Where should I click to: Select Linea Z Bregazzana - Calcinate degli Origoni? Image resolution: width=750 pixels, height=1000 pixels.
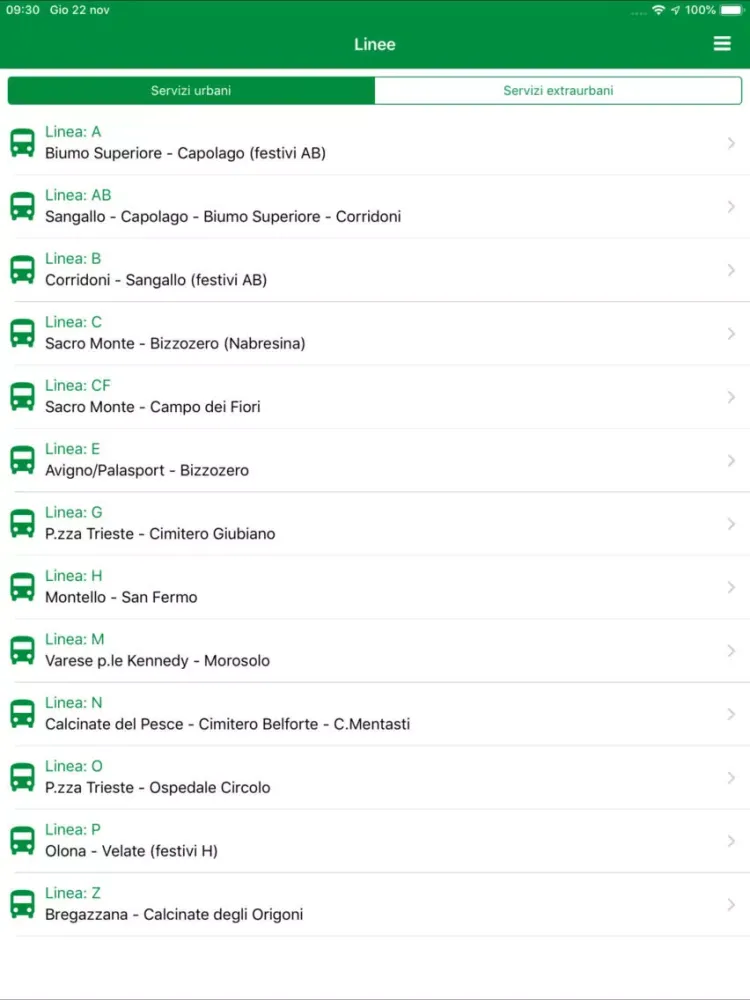(x=375, y=905)
